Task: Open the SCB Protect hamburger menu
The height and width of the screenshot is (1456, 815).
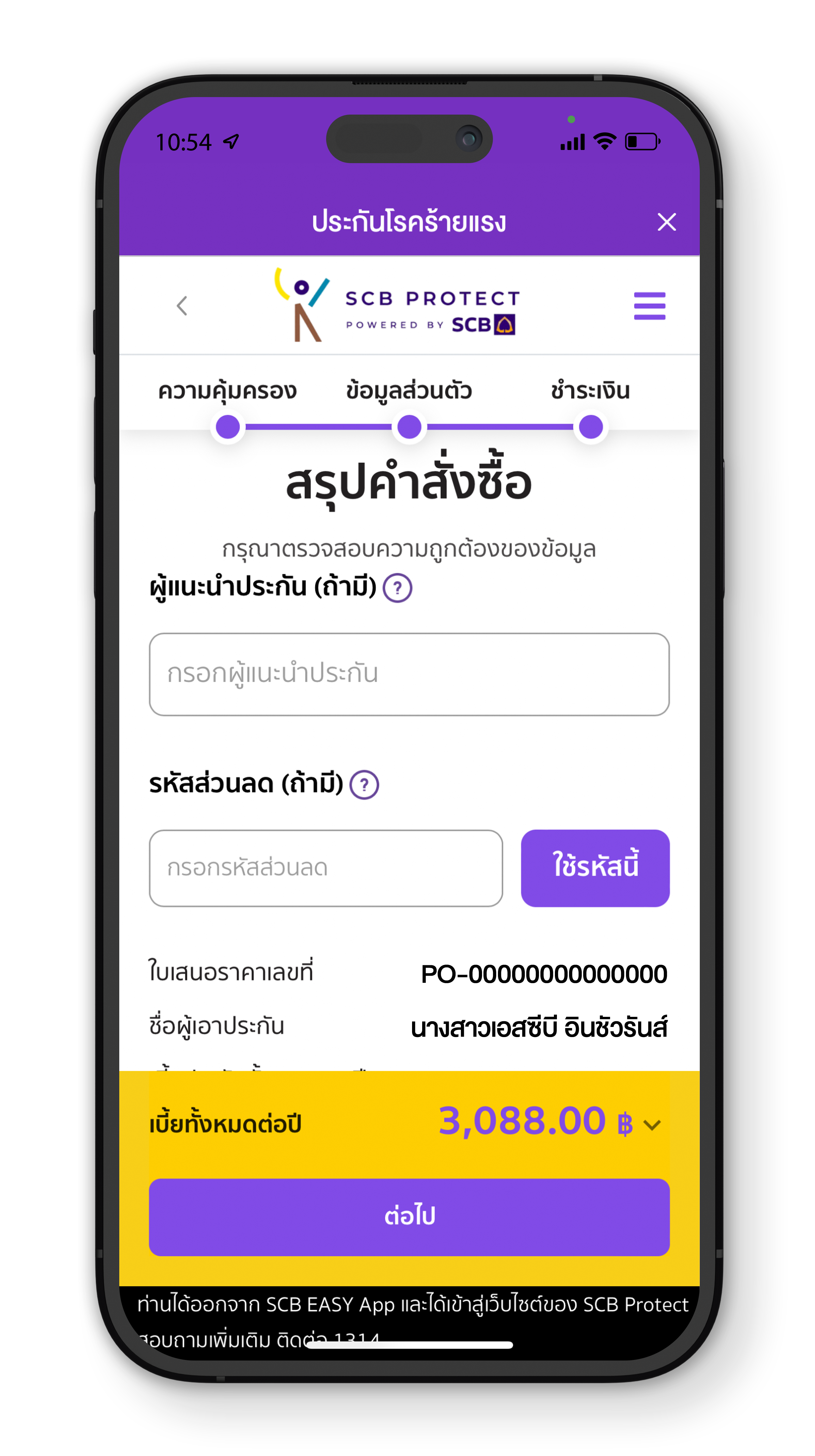Action: 649,306
